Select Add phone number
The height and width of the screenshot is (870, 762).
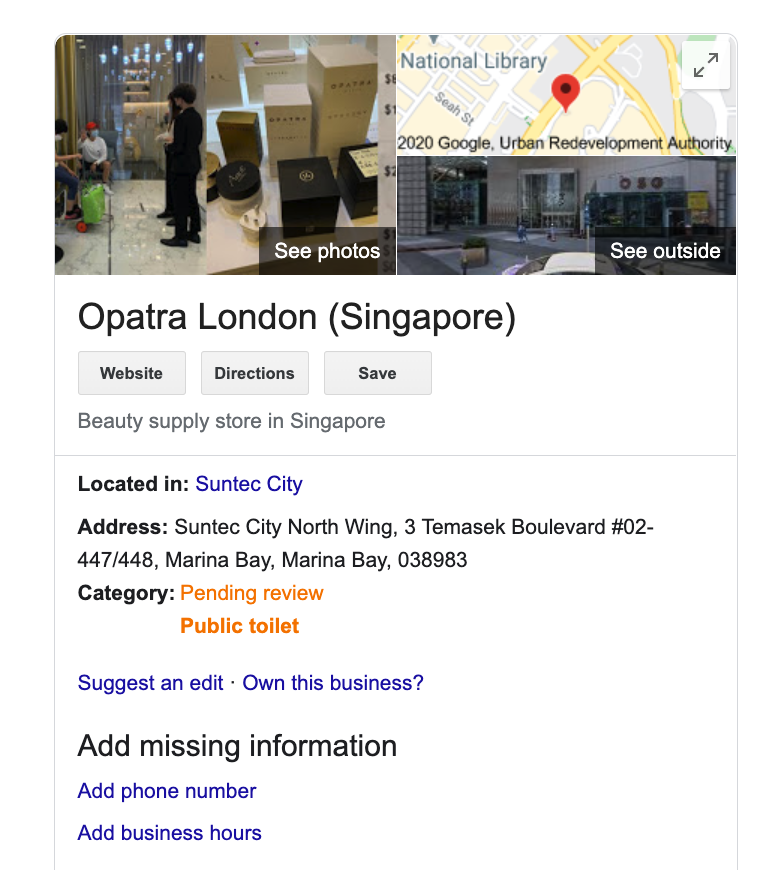[x=167, y=791]
